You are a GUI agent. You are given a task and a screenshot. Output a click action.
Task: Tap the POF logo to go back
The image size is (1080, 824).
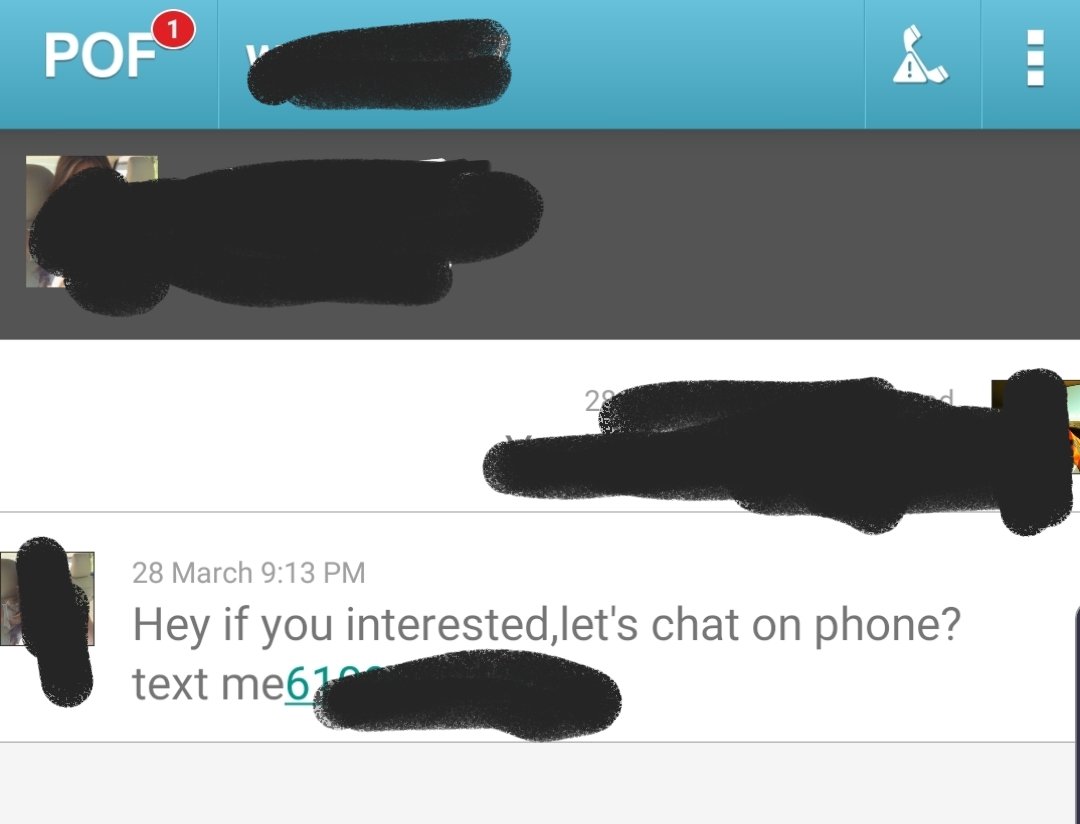(100, 57)
